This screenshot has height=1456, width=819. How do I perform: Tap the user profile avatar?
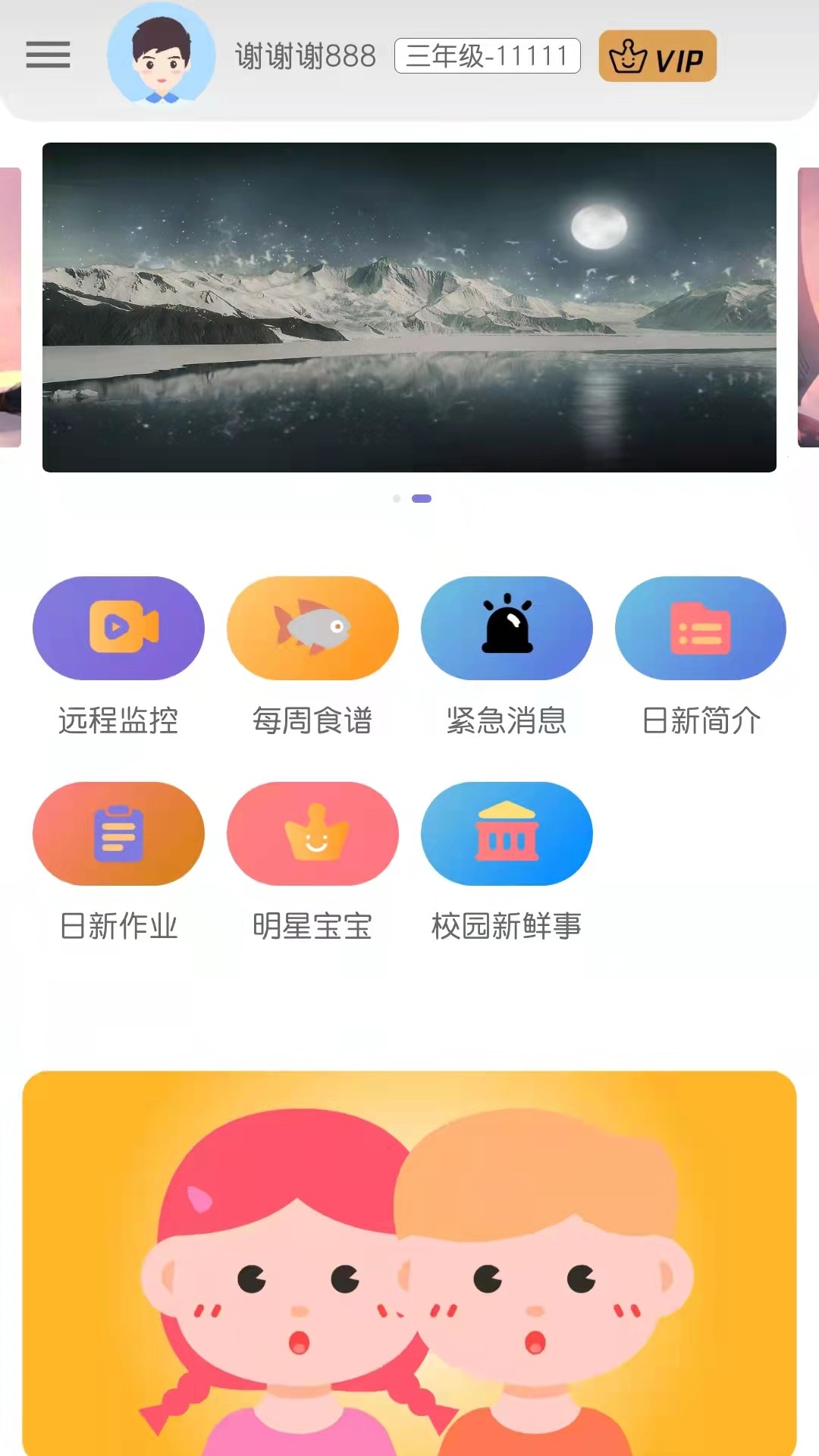(161, 56)
